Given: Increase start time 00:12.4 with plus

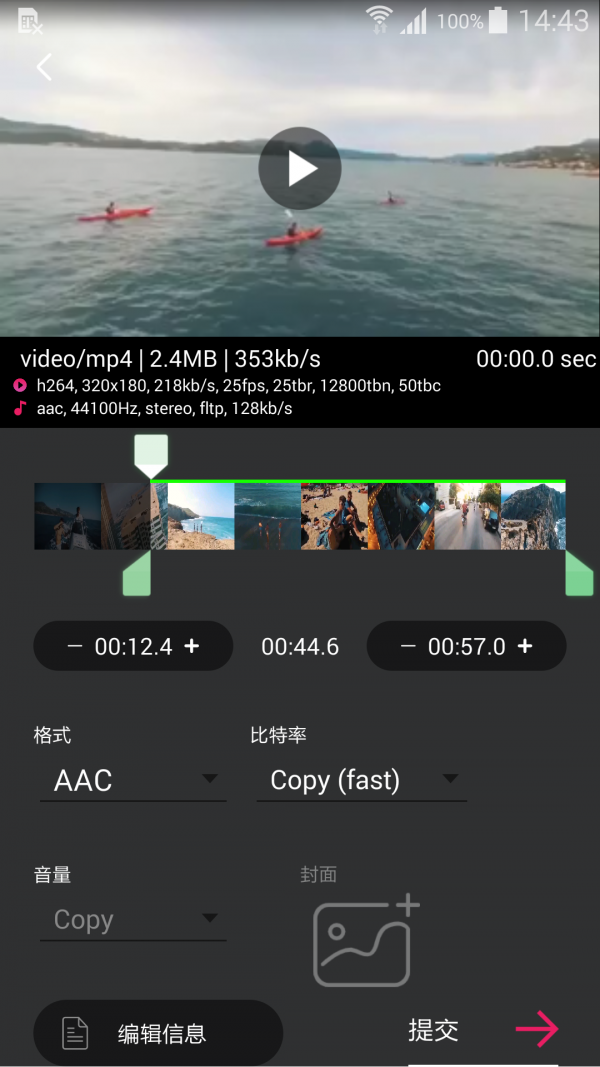Looking at the screenshot, I should click(x=192, y=646).
